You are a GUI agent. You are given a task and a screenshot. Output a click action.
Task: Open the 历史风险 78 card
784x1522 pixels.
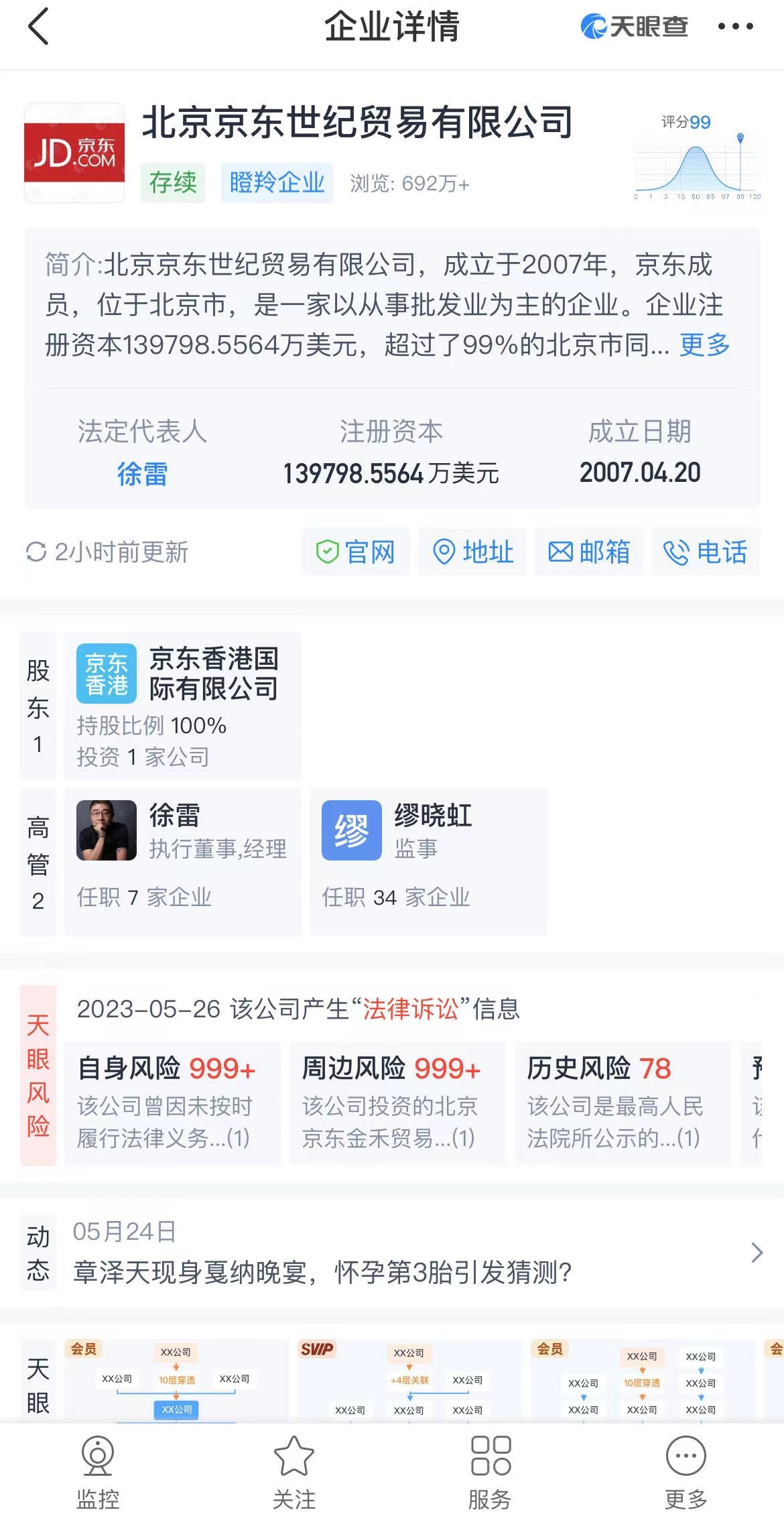point(623,1103)
